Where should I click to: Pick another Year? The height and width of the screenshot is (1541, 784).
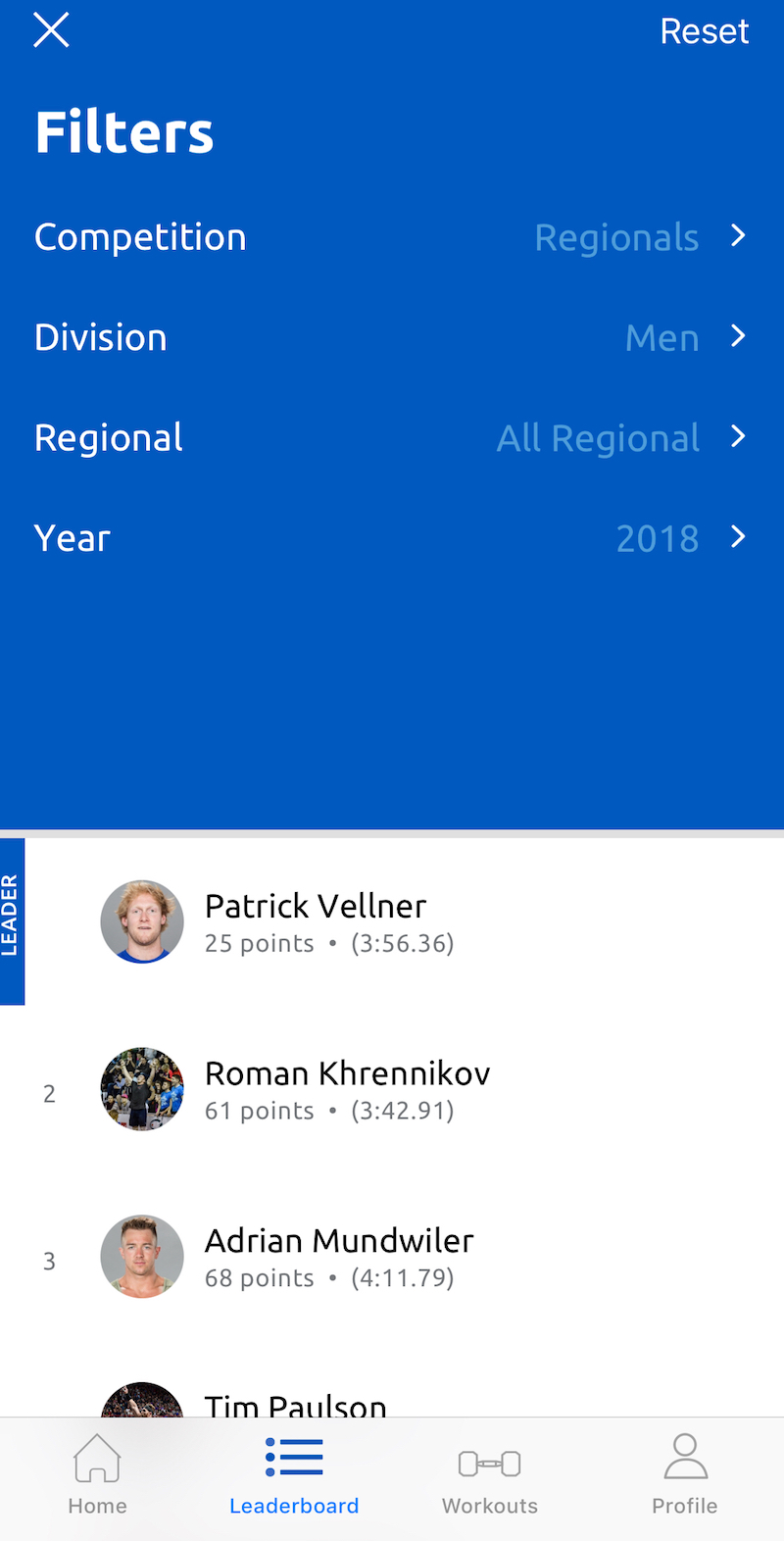tap(392, 537)
